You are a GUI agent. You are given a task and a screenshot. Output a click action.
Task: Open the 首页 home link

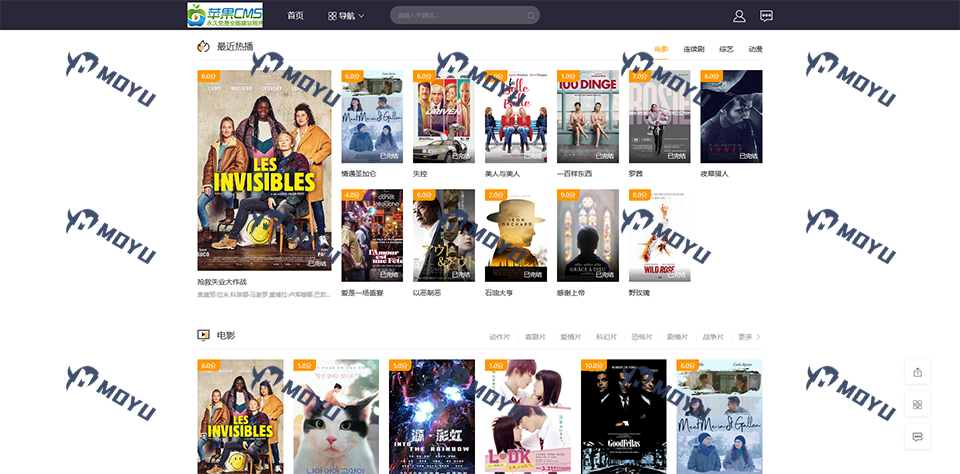pyautogui.click(x=295, y=16)
